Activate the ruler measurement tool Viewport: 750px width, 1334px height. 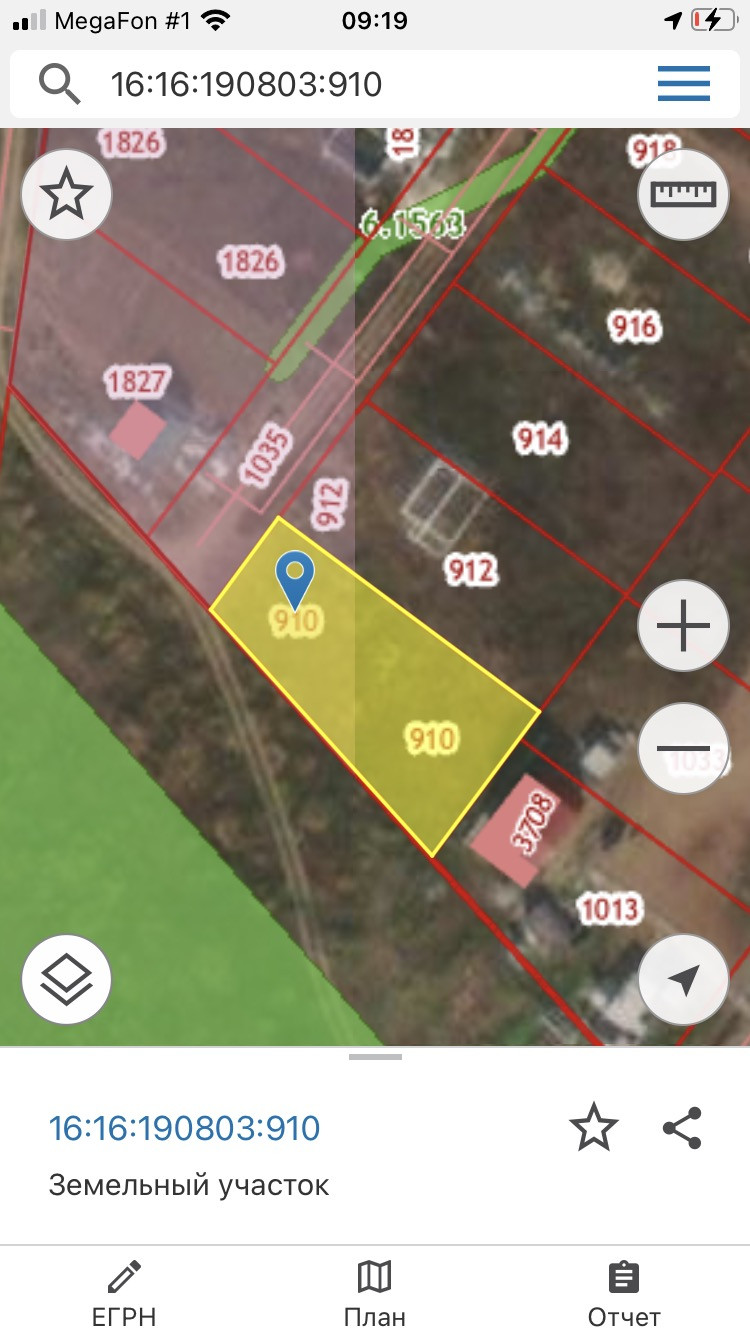point(684,194)
